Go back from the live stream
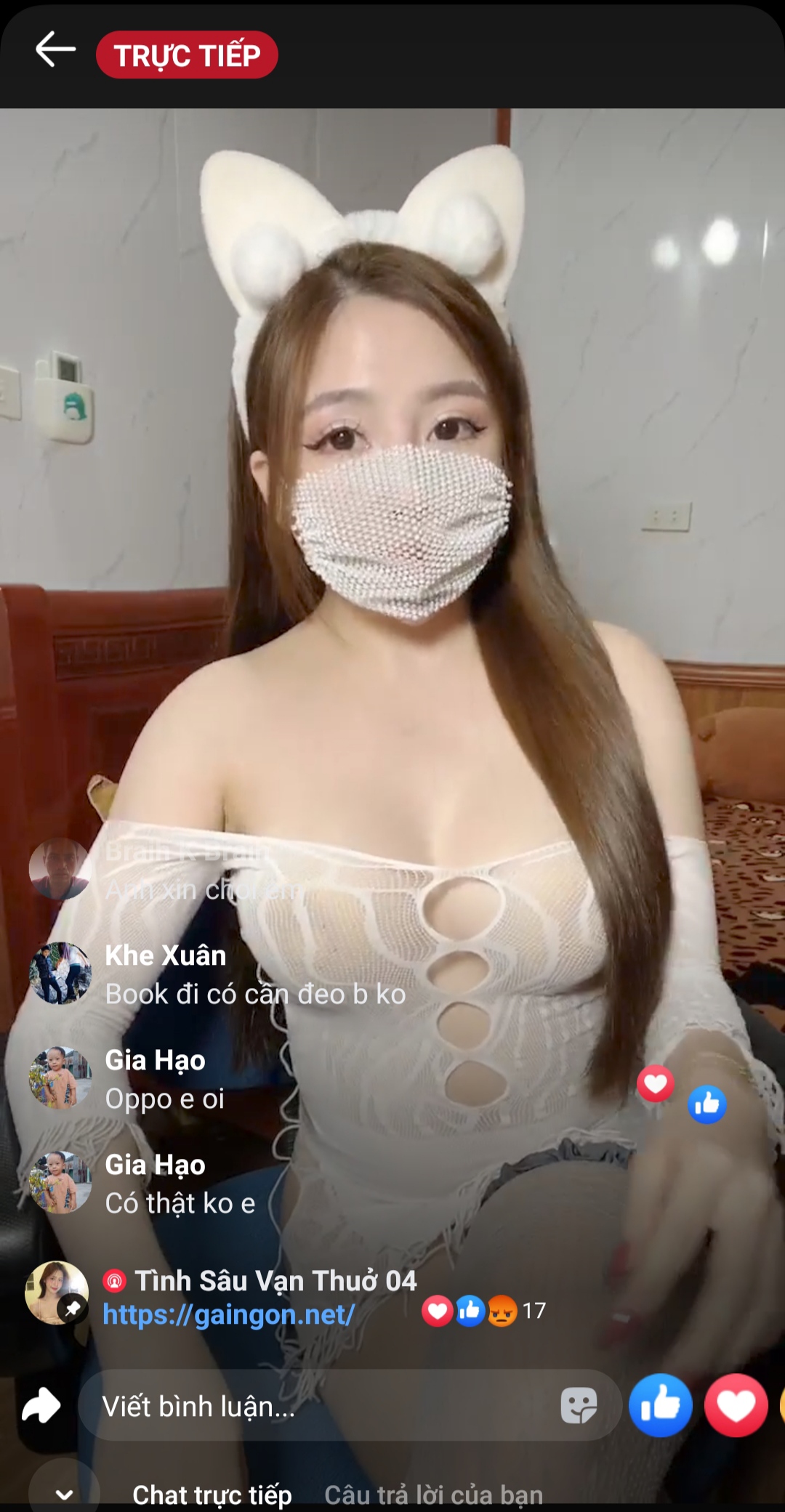 pyautogui.click(x=55, y=50)
